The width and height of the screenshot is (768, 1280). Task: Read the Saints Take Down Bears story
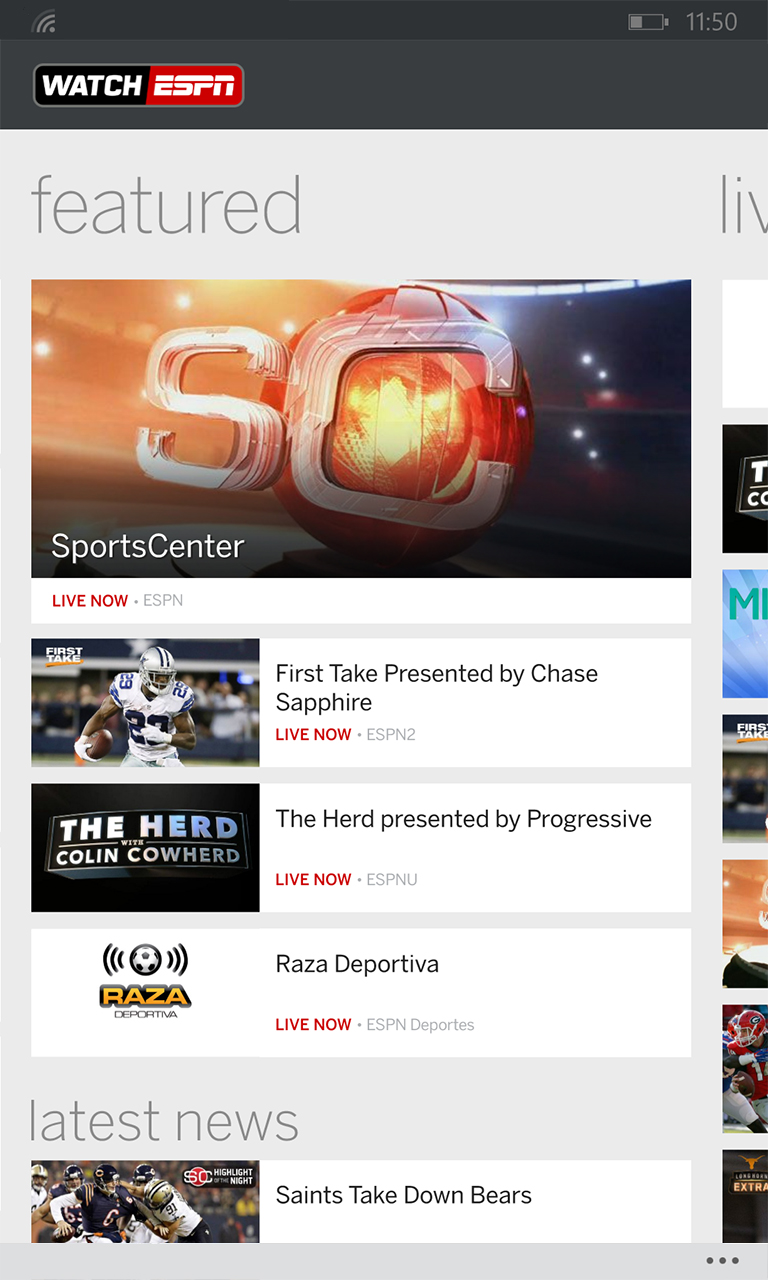tap(403, 1198)
